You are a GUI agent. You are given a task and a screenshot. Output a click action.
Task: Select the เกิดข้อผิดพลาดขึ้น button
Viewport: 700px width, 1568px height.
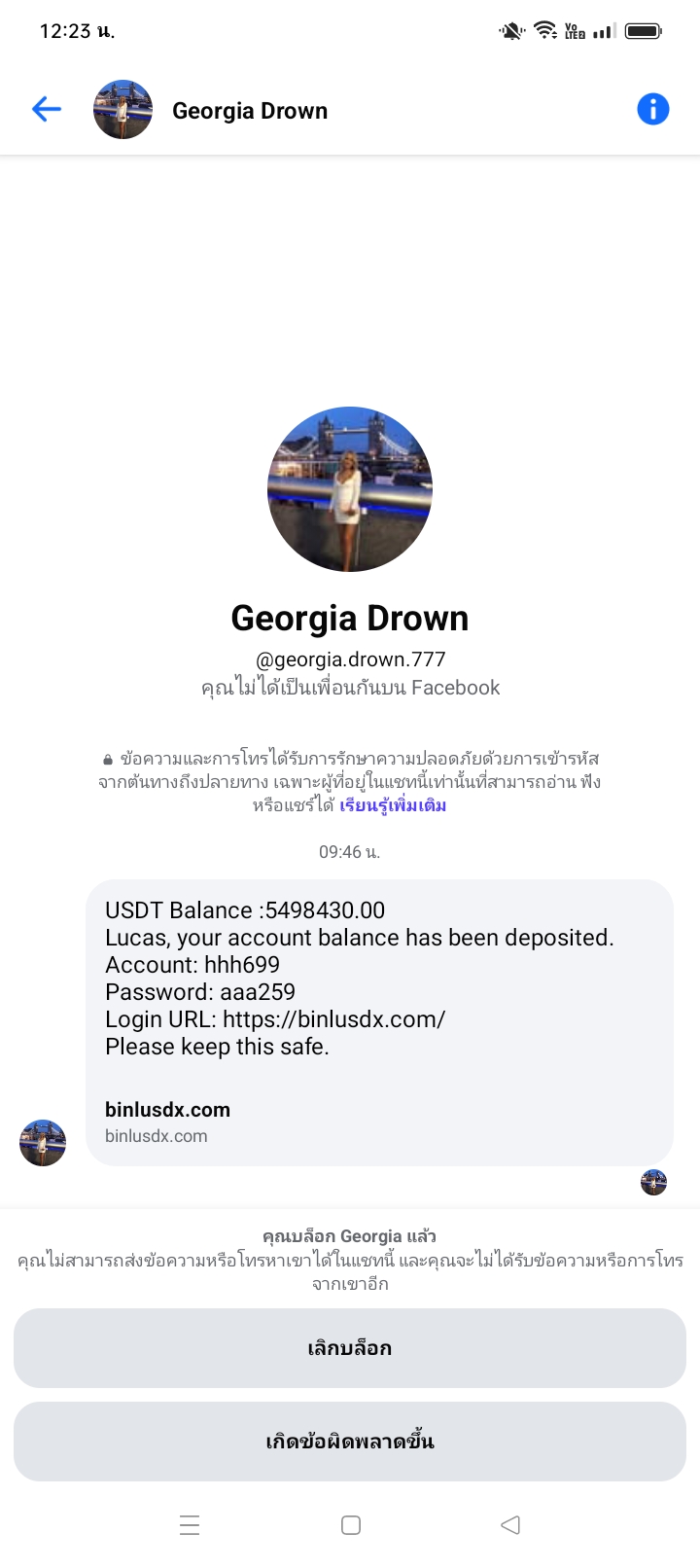350,1442
